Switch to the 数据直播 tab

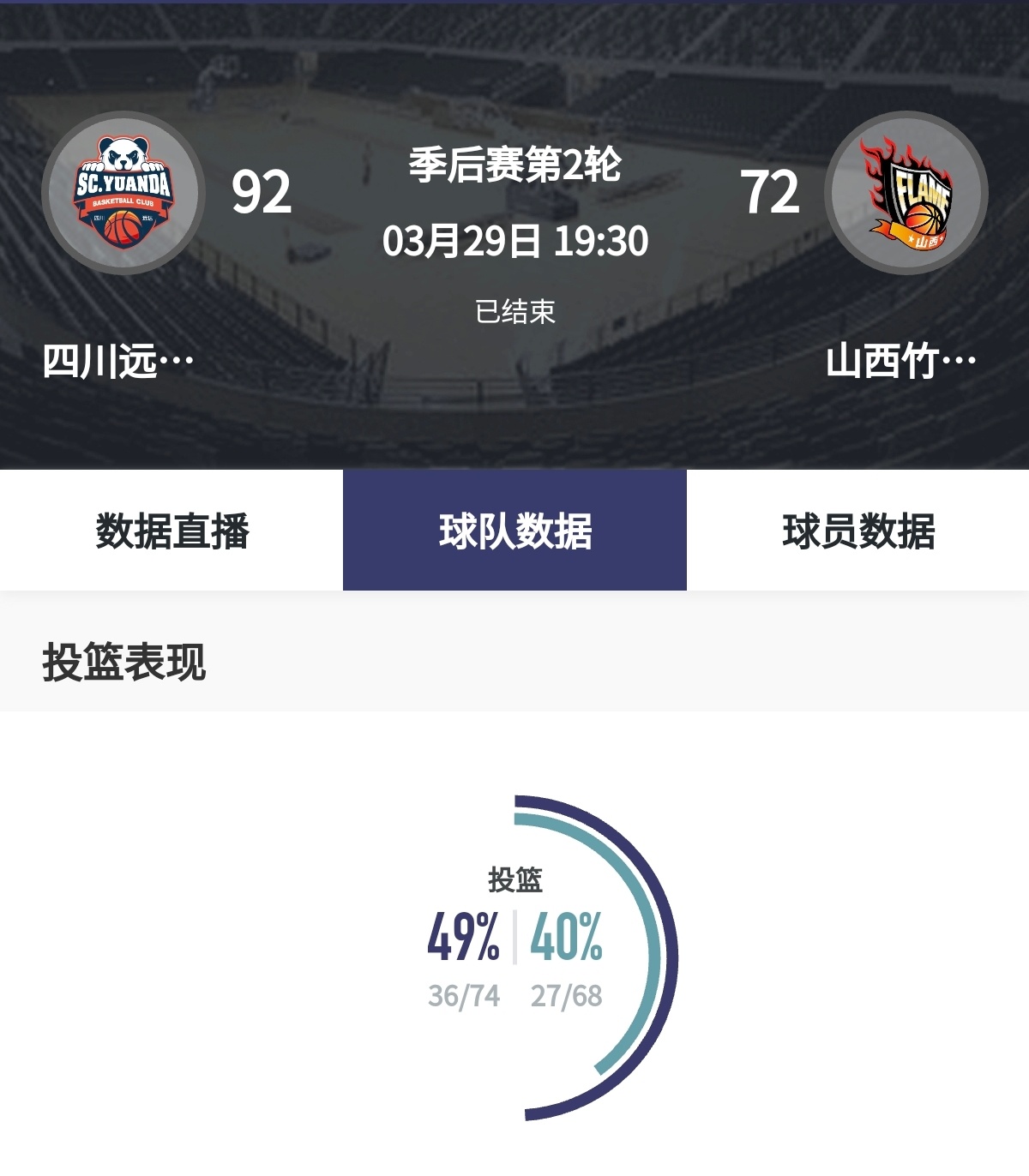[x=171, y=531]
